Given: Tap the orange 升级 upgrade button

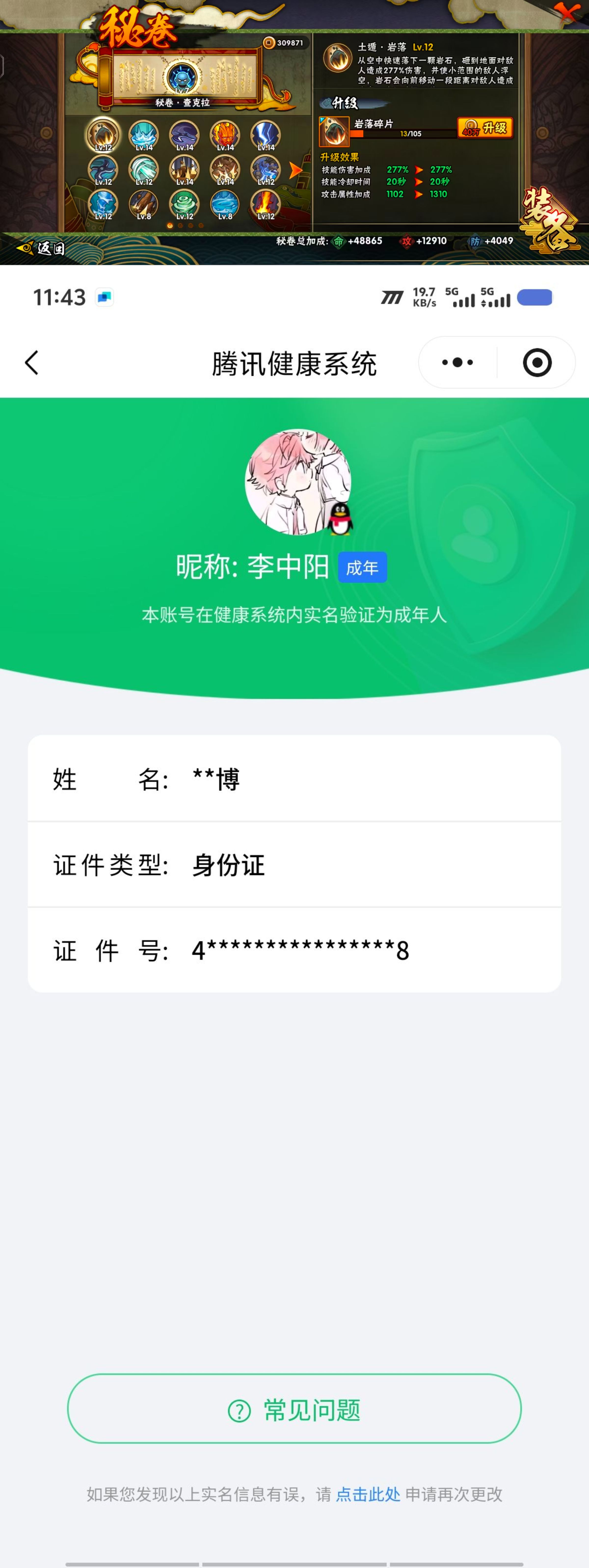Looking at the screenshot, I should pyautogui.click(x=485, y=128).
